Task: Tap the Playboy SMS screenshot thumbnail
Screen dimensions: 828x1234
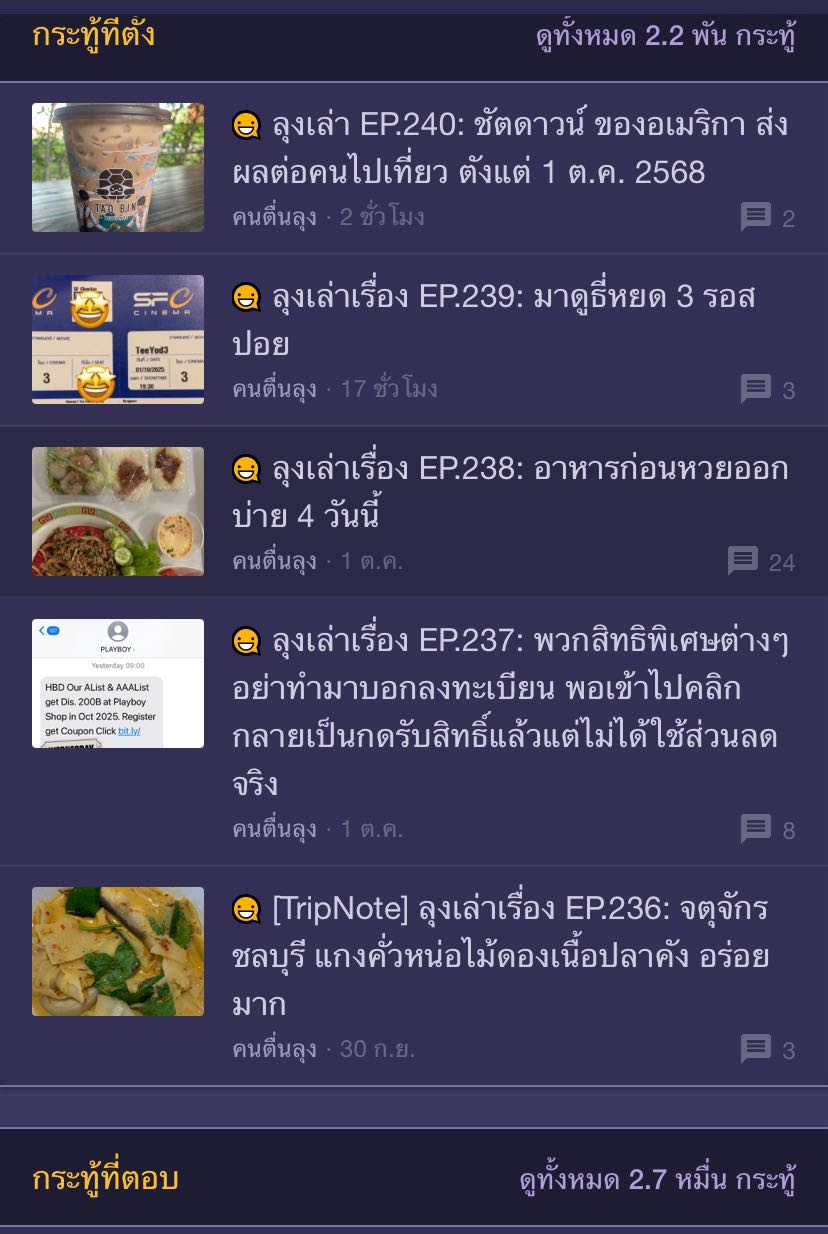Action: coord(118,684)
